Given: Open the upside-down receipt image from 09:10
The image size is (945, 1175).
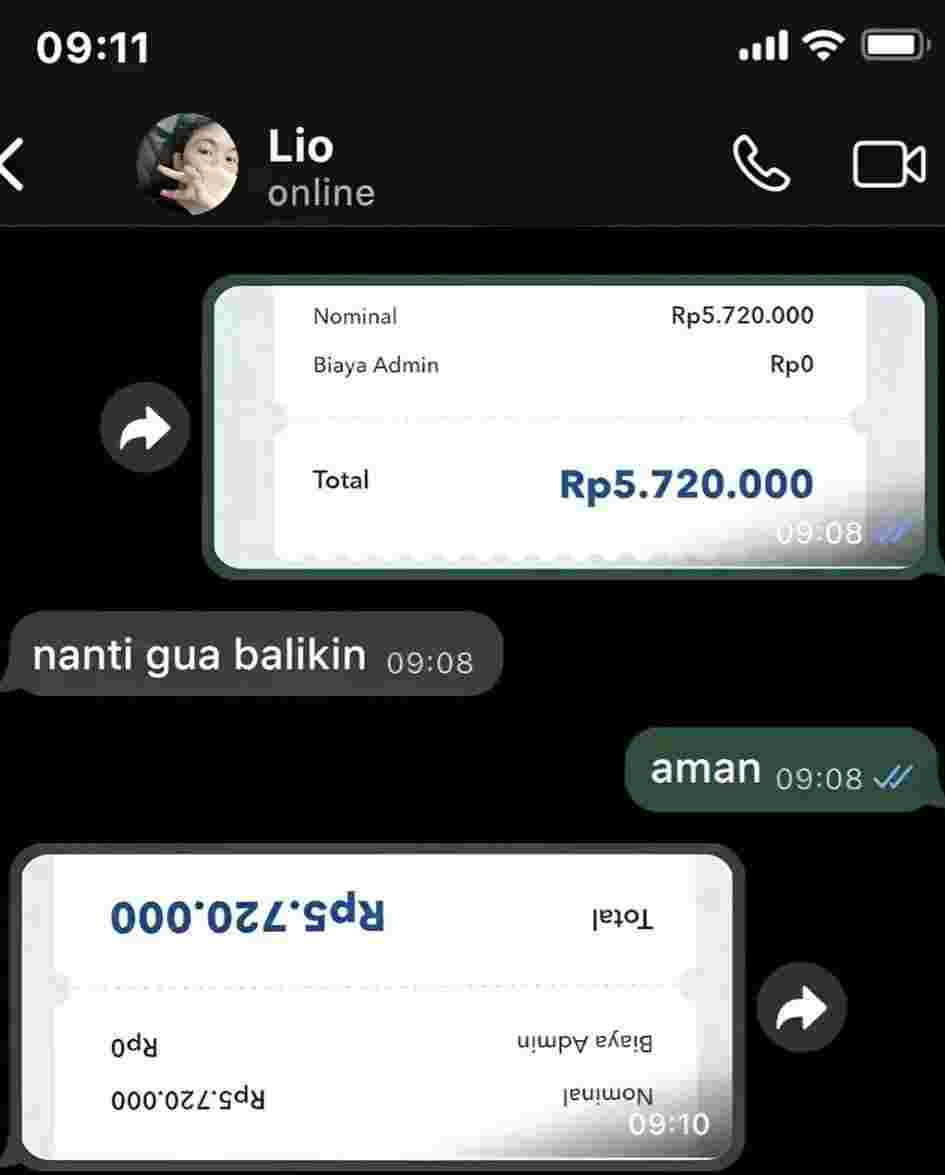Looking at the screenshot, I should point(380,1005).
